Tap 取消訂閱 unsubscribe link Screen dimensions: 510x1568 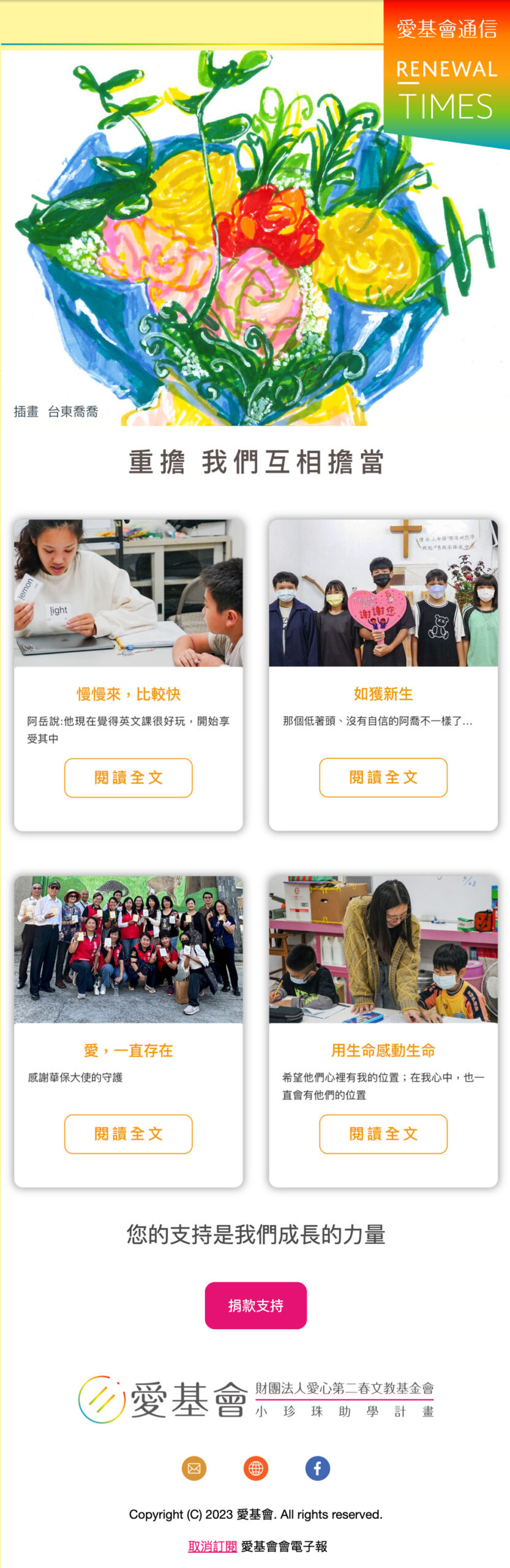pos(212,1546)
